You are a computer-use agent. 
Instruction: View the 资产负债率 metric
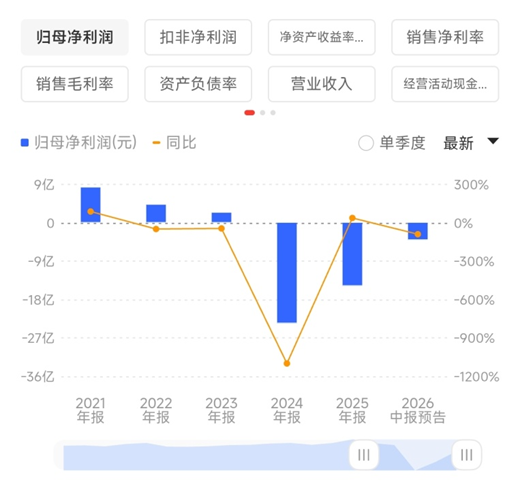198,84
